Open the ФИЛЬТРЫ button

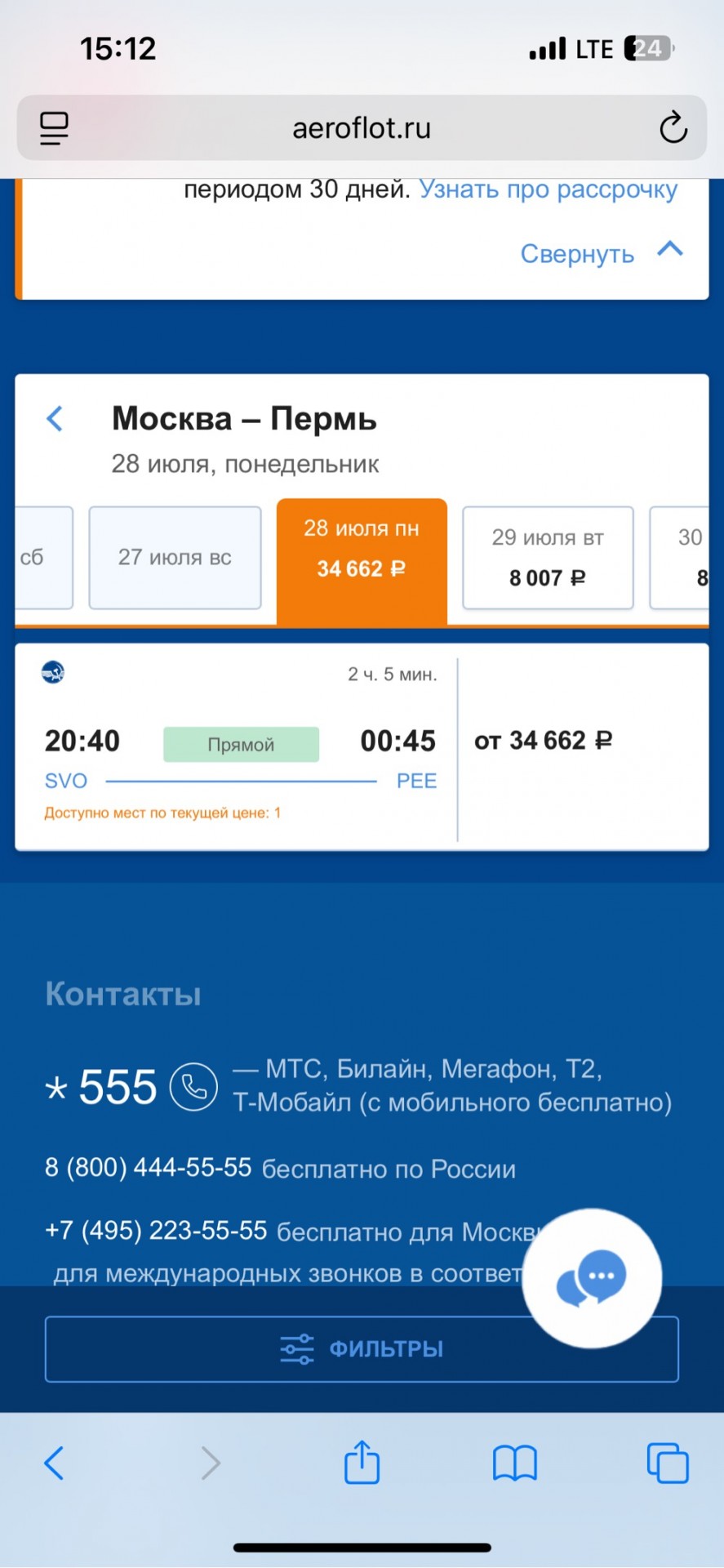[362, 1348]
